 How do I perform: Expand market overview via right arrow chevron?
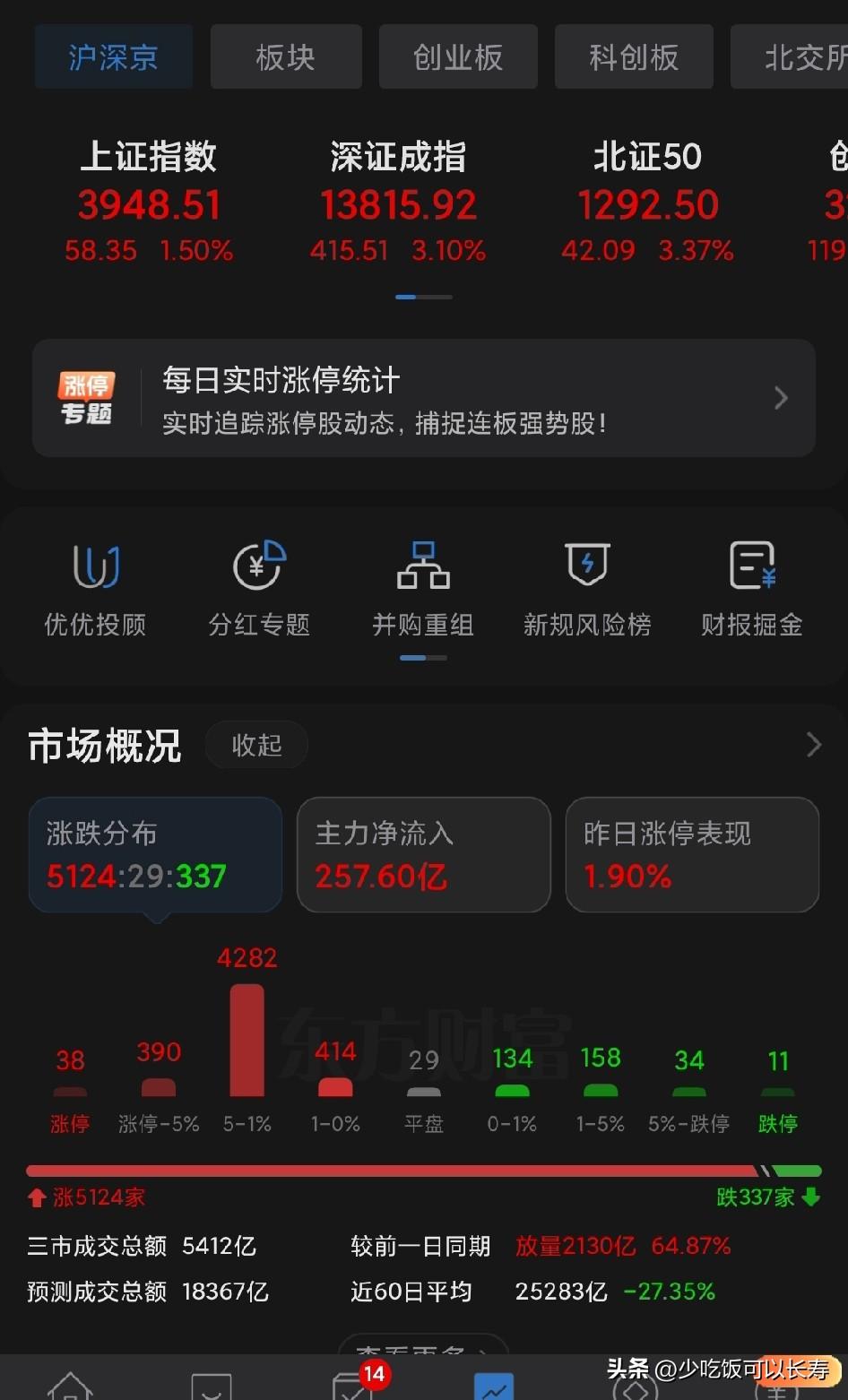click(812, 744)
